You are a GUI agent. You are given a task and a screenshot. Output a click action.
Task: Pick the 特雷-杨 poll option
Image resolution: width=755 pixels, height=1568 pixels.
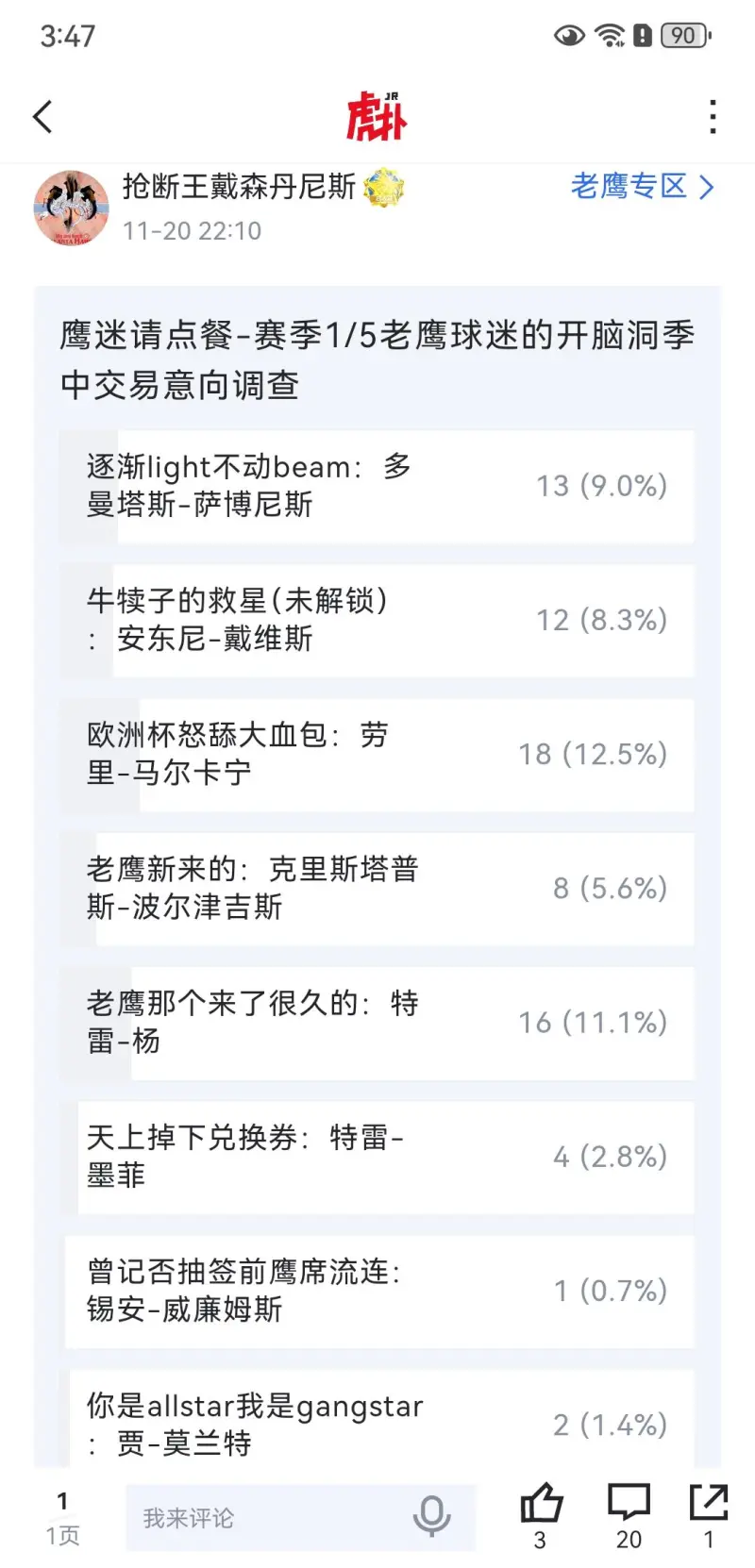pyautogui.click(x=377, y=1022)
